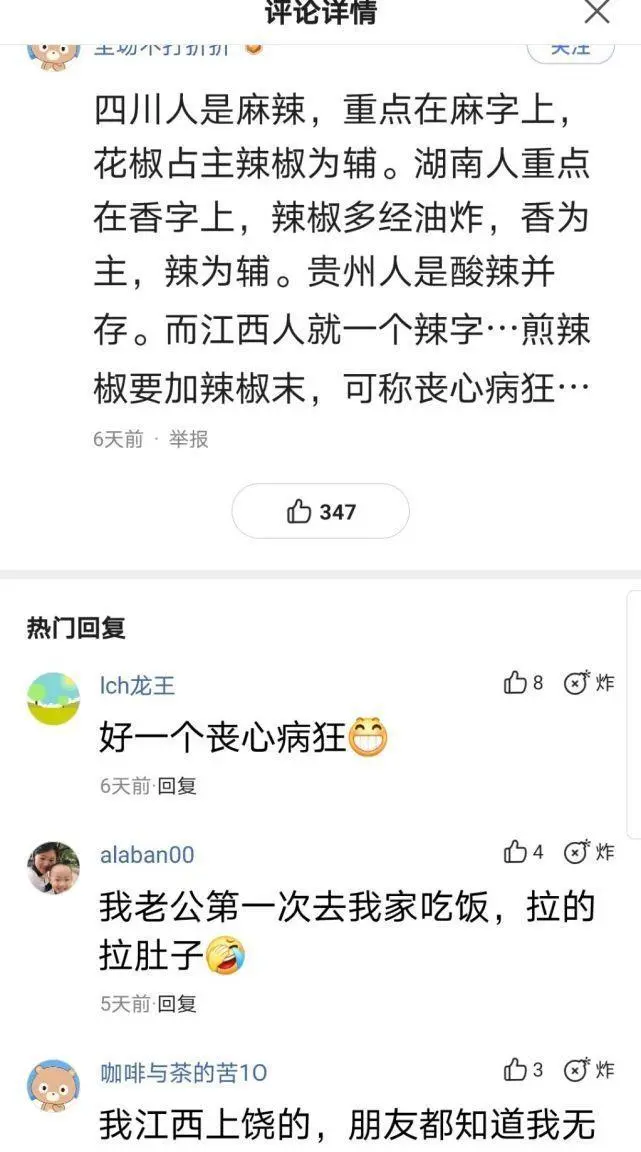641x1152 pixels.
Task: Open lch龙王's profile avatar
Action: pos(53,698)
